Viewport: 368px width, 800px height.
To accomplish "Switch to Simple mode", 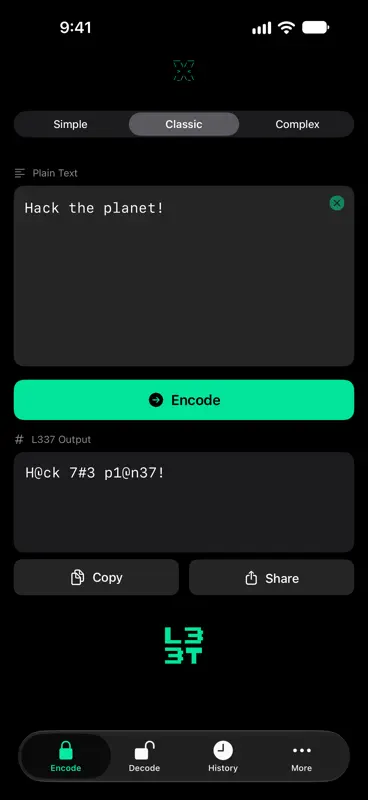I will coord(70,124).
